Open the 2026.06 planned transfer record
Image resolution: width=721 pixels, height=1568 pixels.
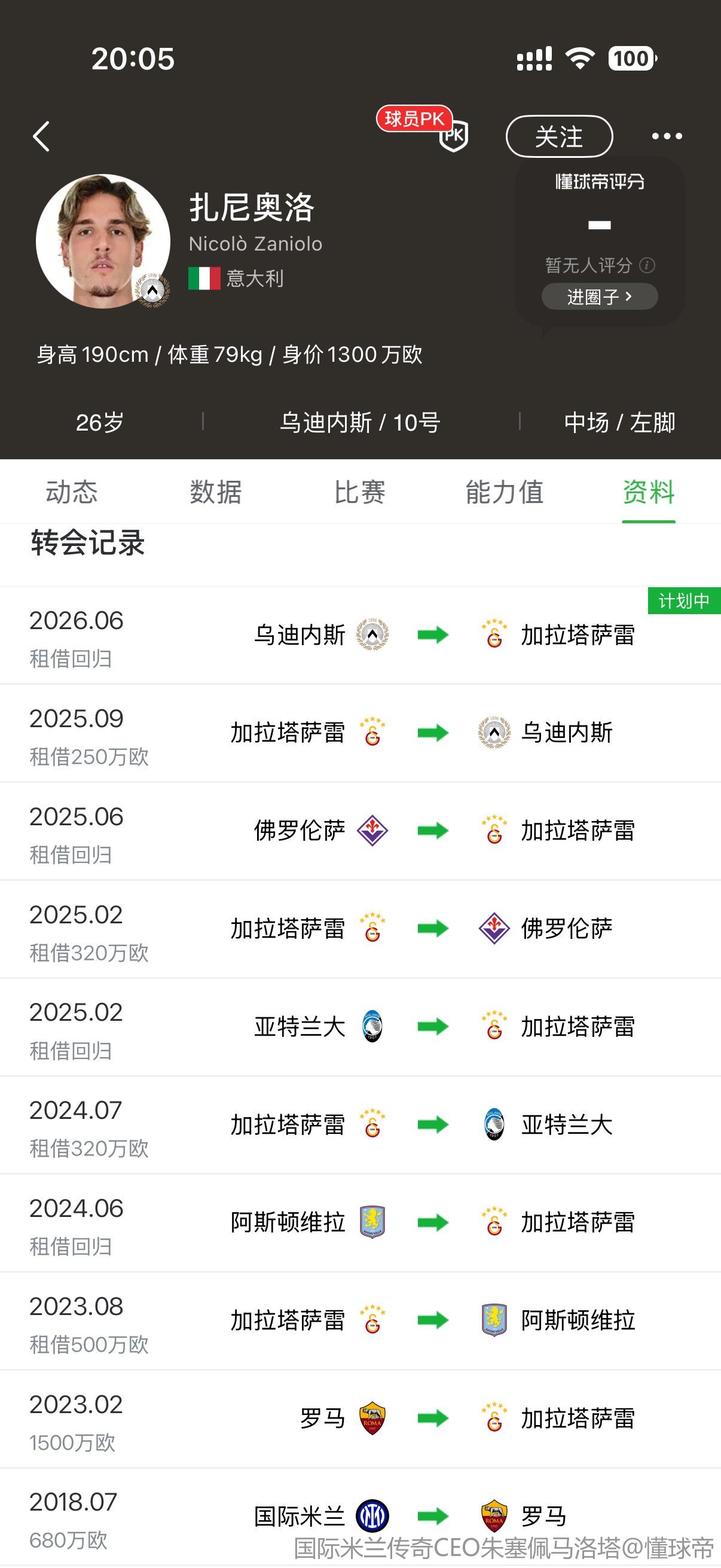click(x=360, y=636)
